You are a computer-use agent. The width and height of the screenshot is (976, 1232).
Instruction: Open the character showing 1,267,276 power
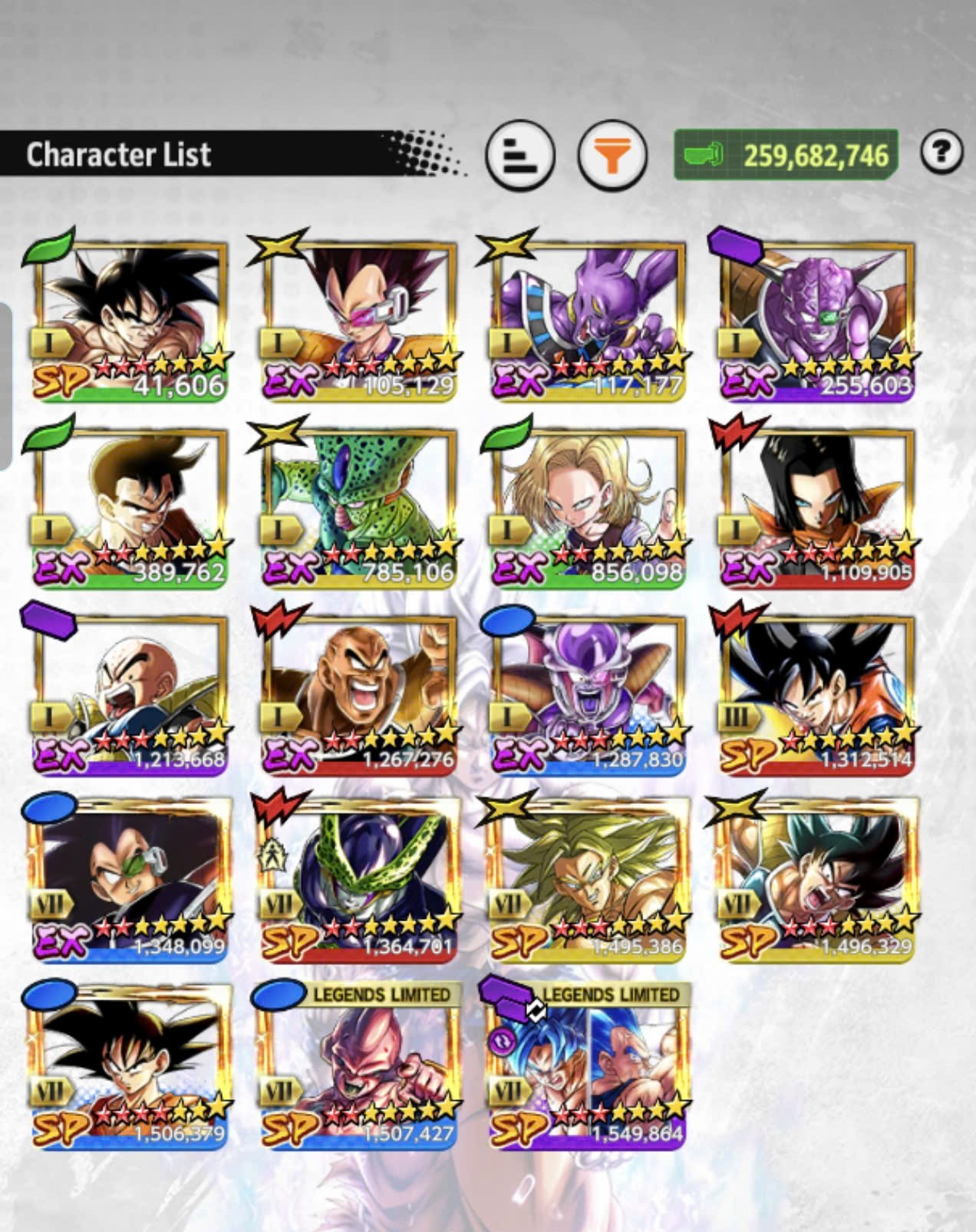(359, 694)
